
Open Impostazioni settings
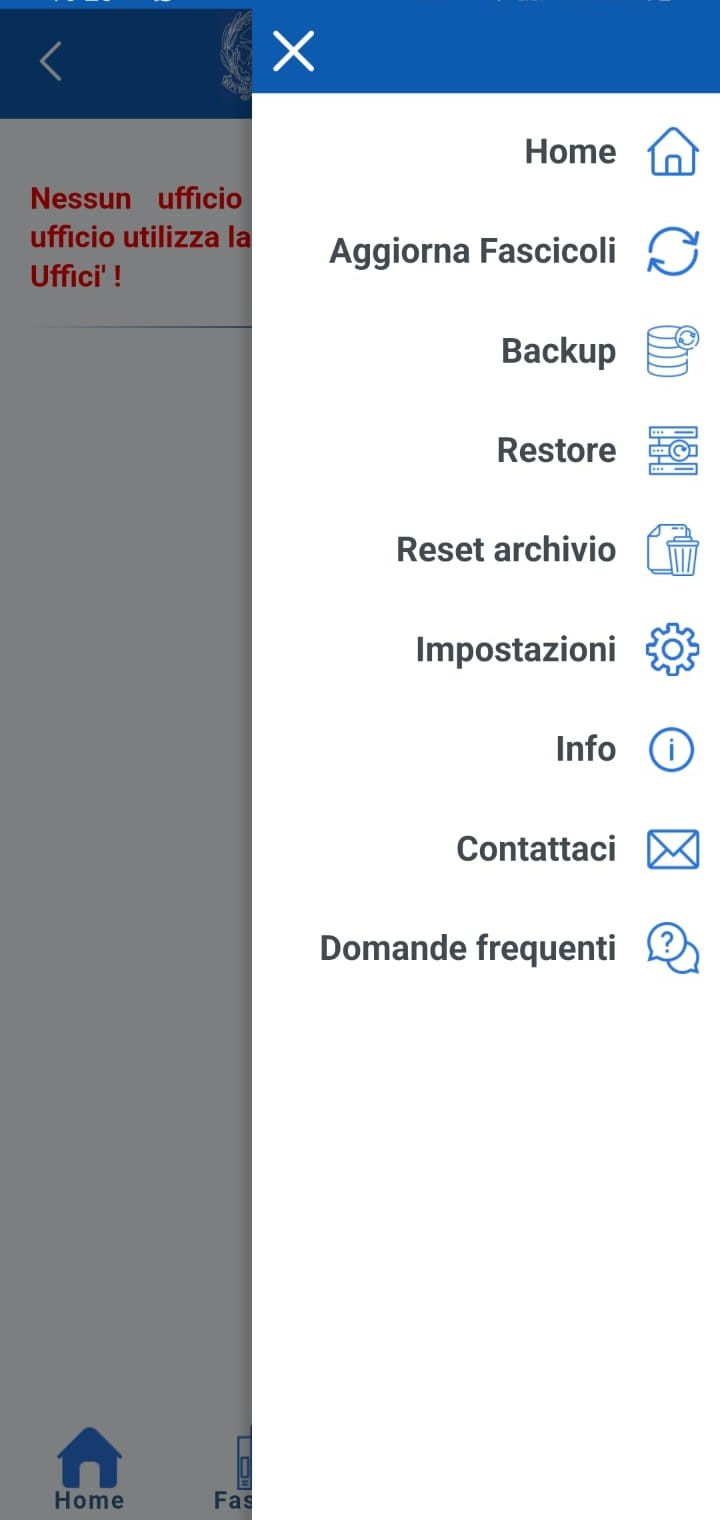pyautogui.click(x=515, y=650)
